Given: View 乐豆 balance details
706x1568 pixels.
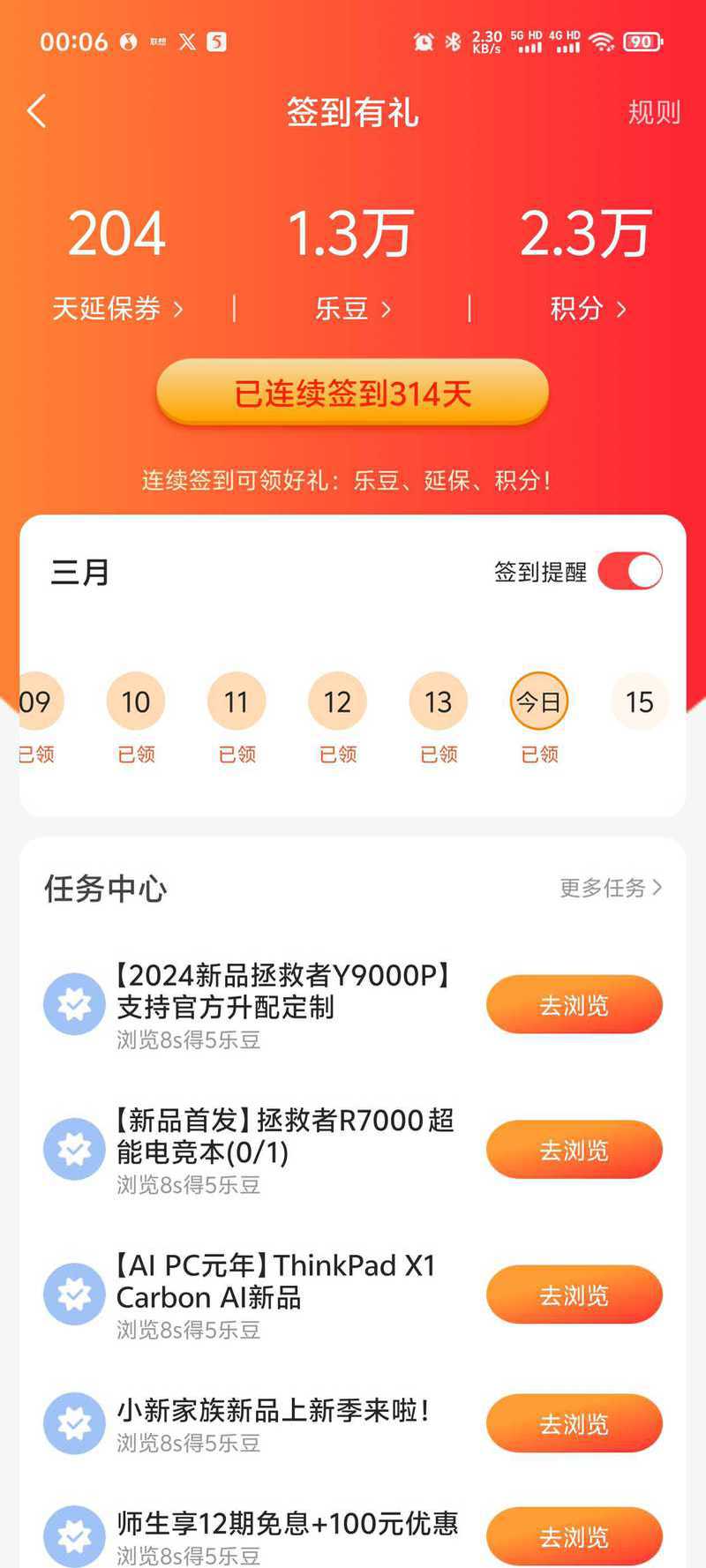Looking at the screenshot, I should point(352,309).
